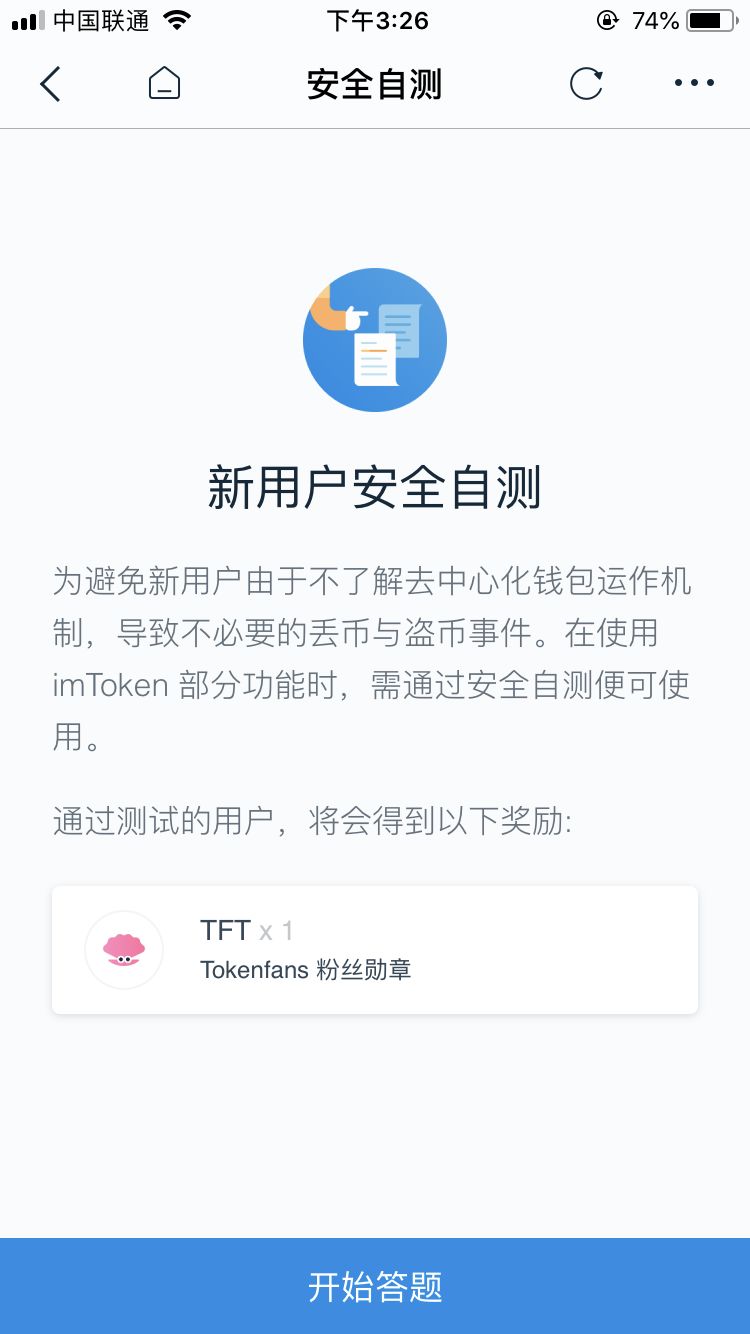
Task: Tap the Tokenfans 粉丝勋章 reward card
Action: click(375, 949)
